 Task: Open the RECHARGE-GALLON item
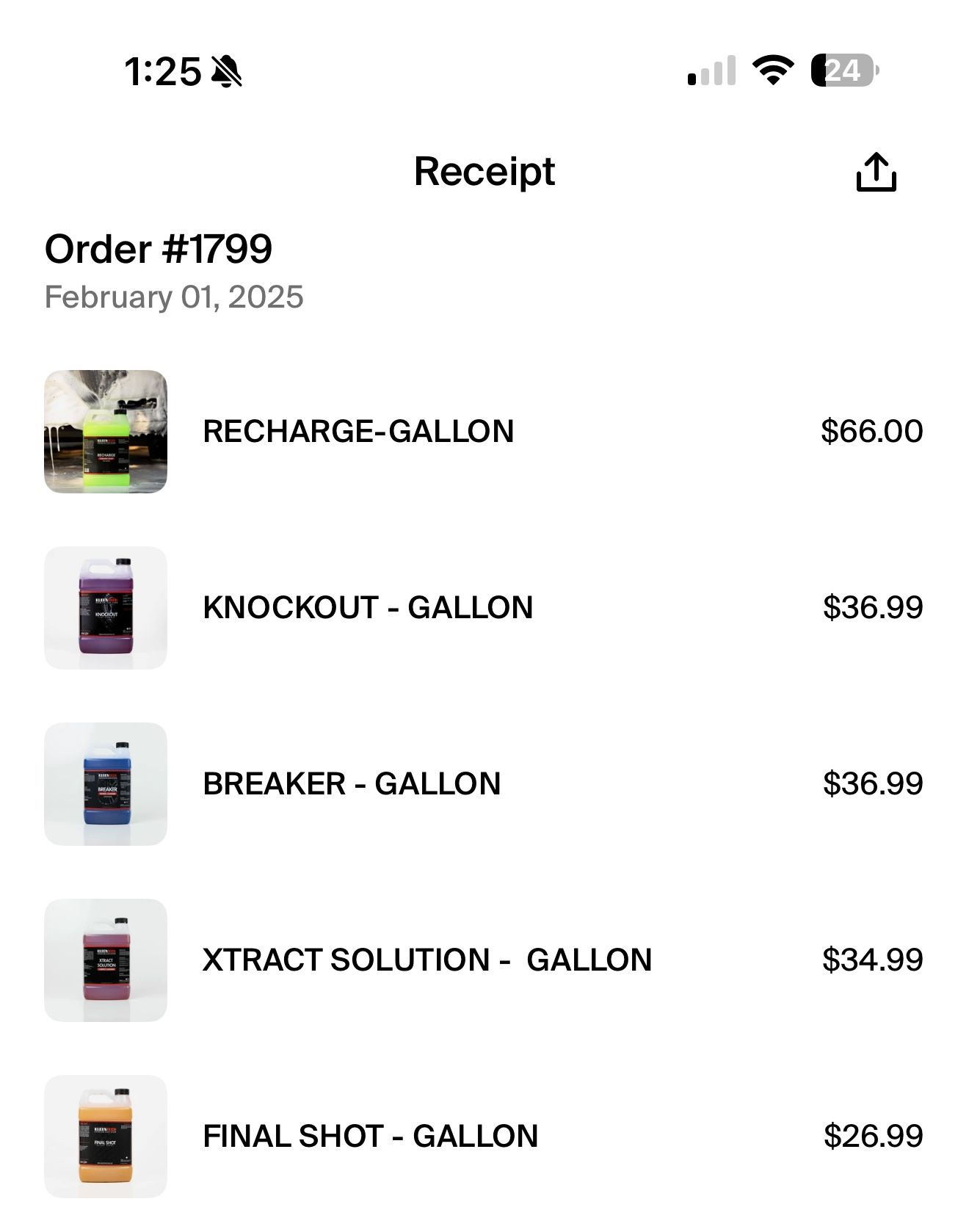[358, 431]
